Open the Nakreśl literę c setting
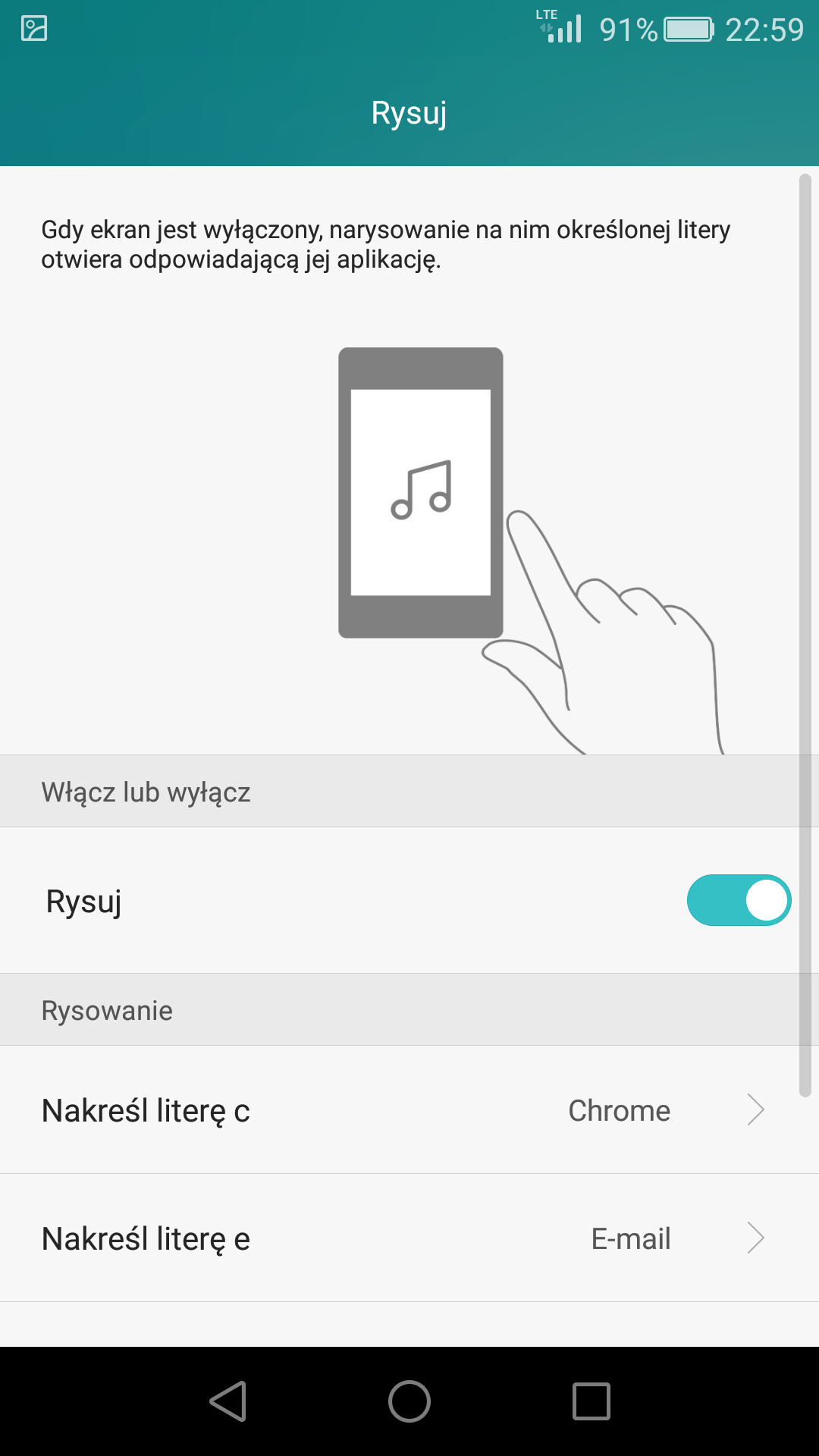The width and height of the screenshot is (819, 1456). pyautogui.click(x=409, y=1110)
